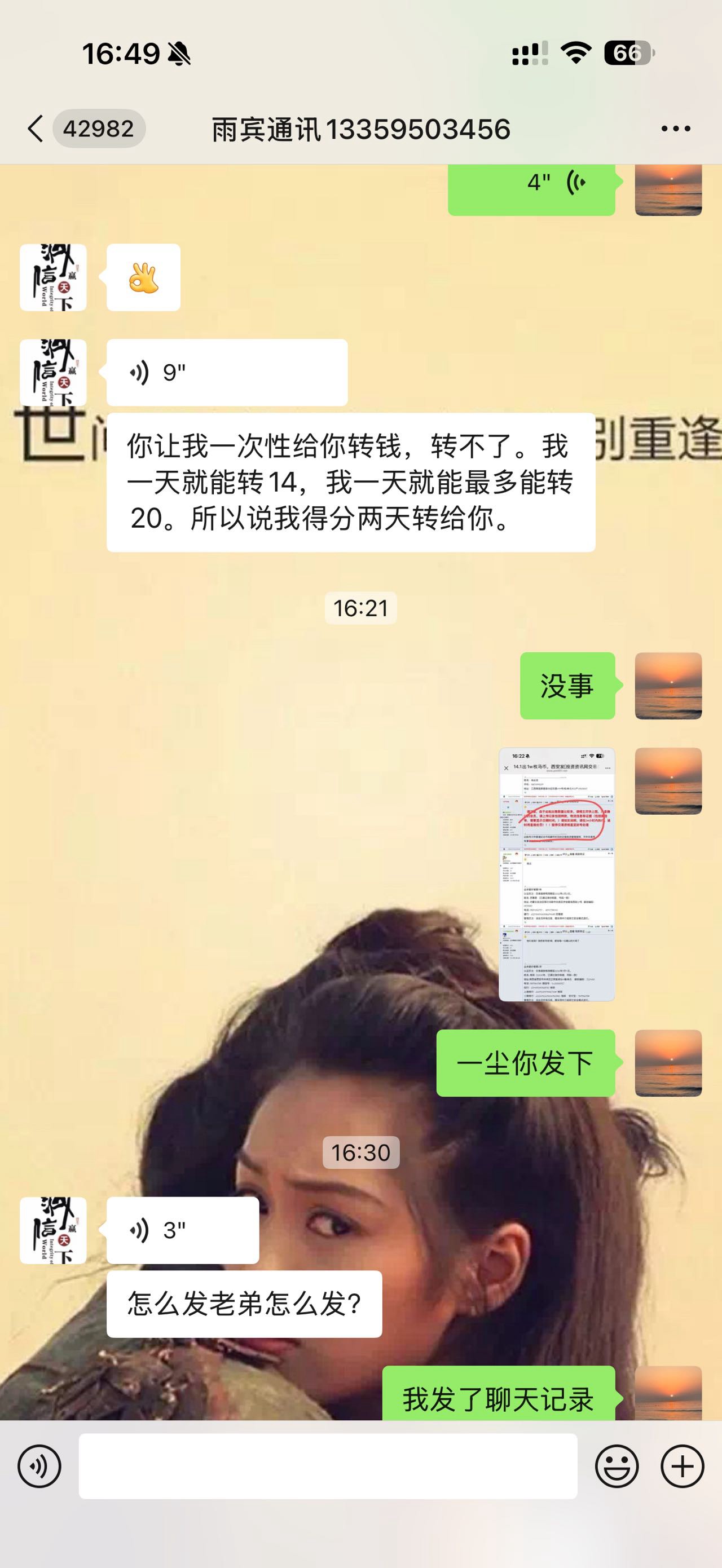Go back to the chat list

pos(37,129)
